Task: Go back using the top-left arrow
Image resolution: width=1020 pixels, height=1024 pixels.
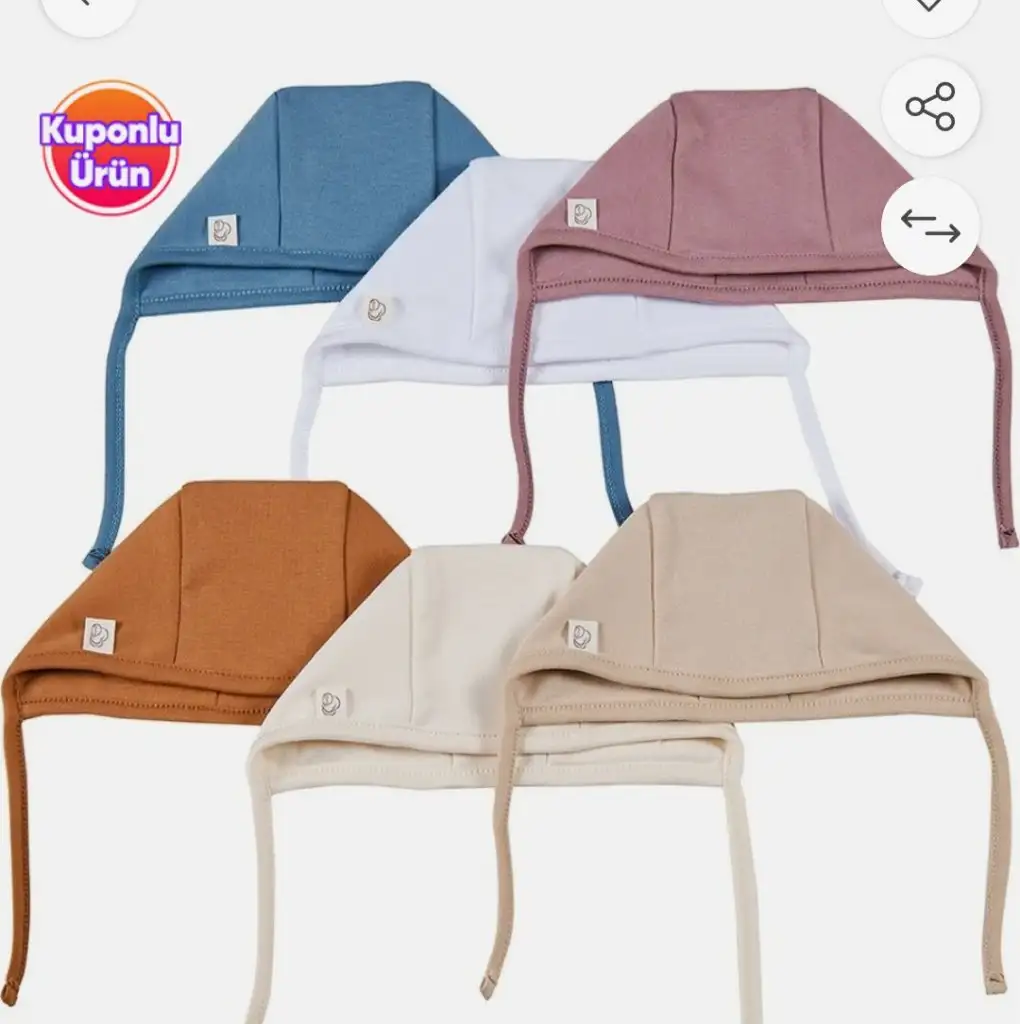Action: pos(89,8)
